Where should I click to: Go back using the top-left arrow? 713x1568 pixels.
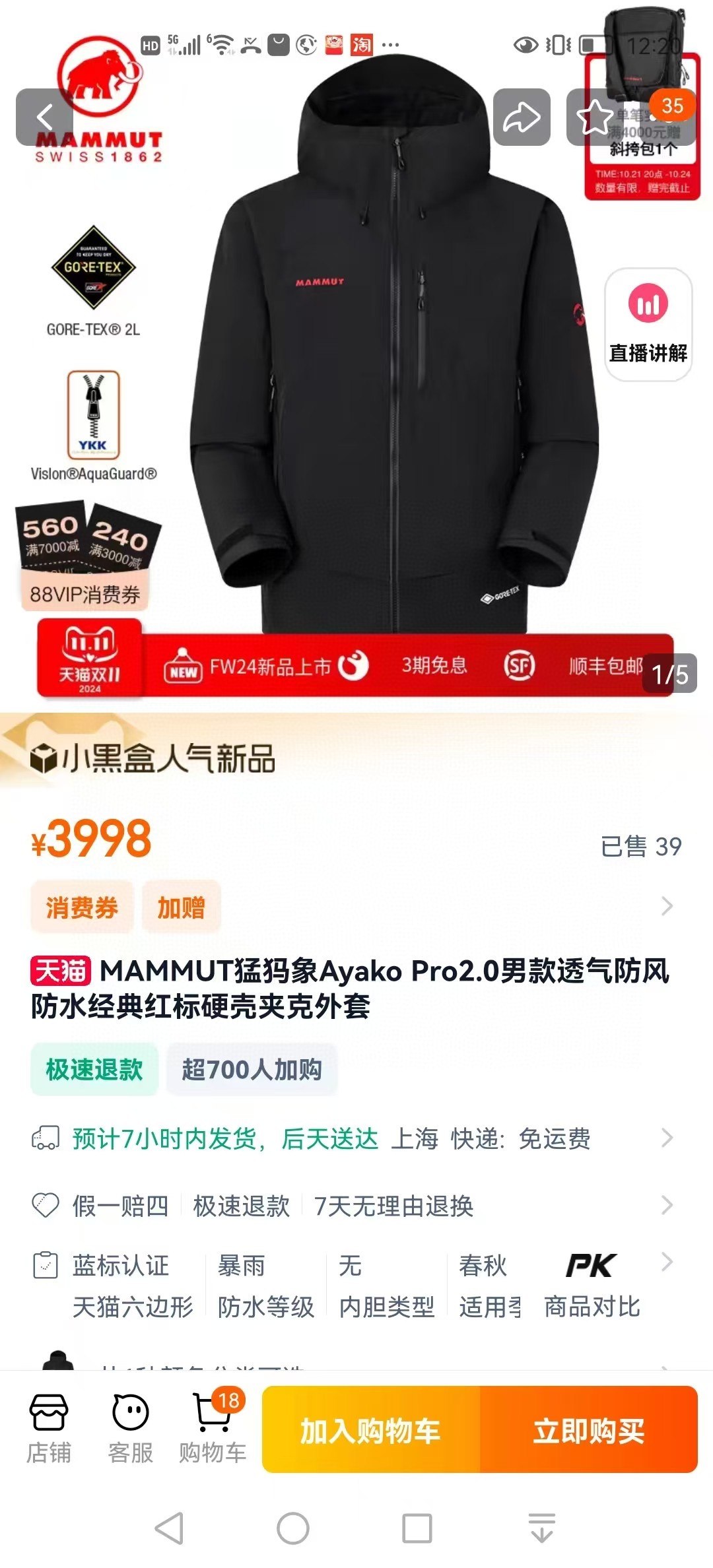(44, 117)
